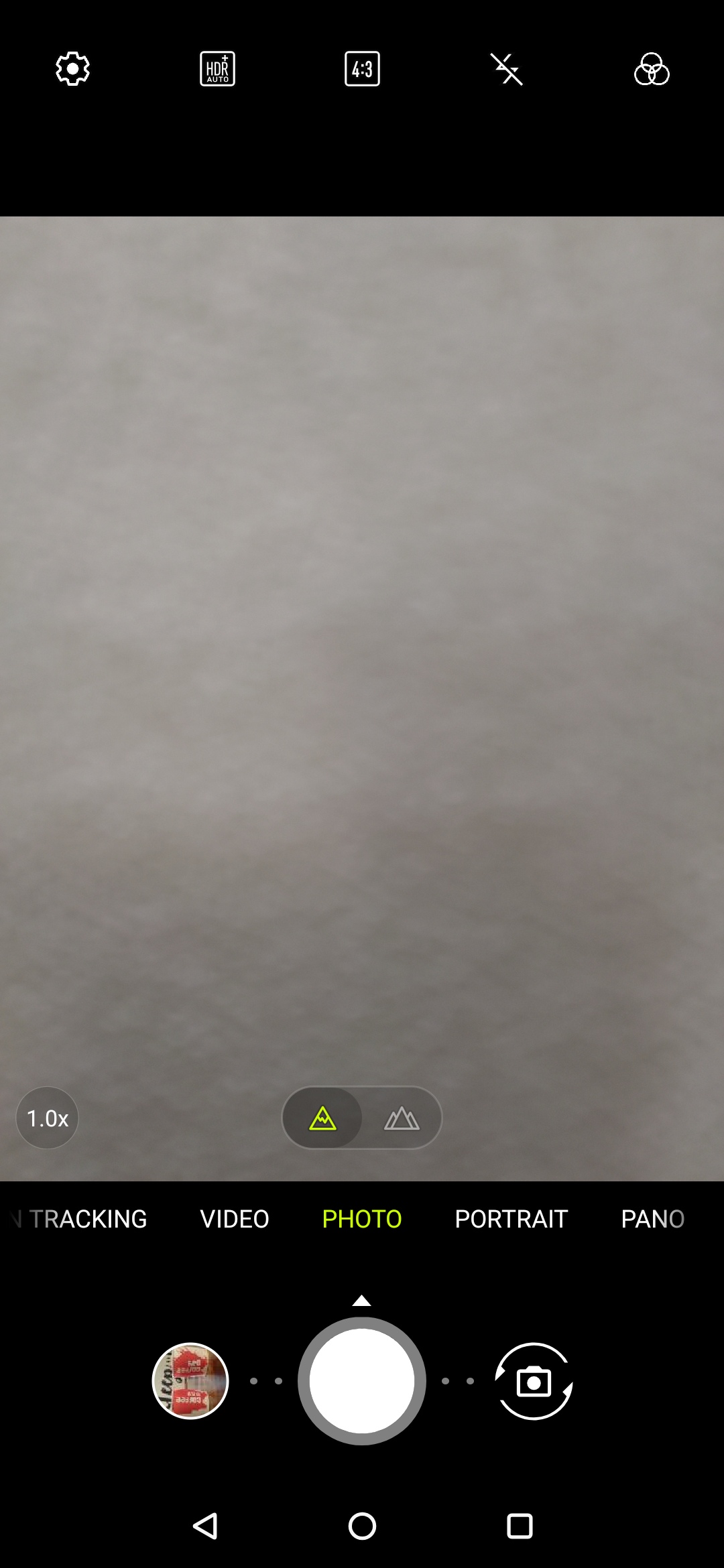Take a photo with the shutter button
Screen dimensions: 724x1568
pos(362,1381)
